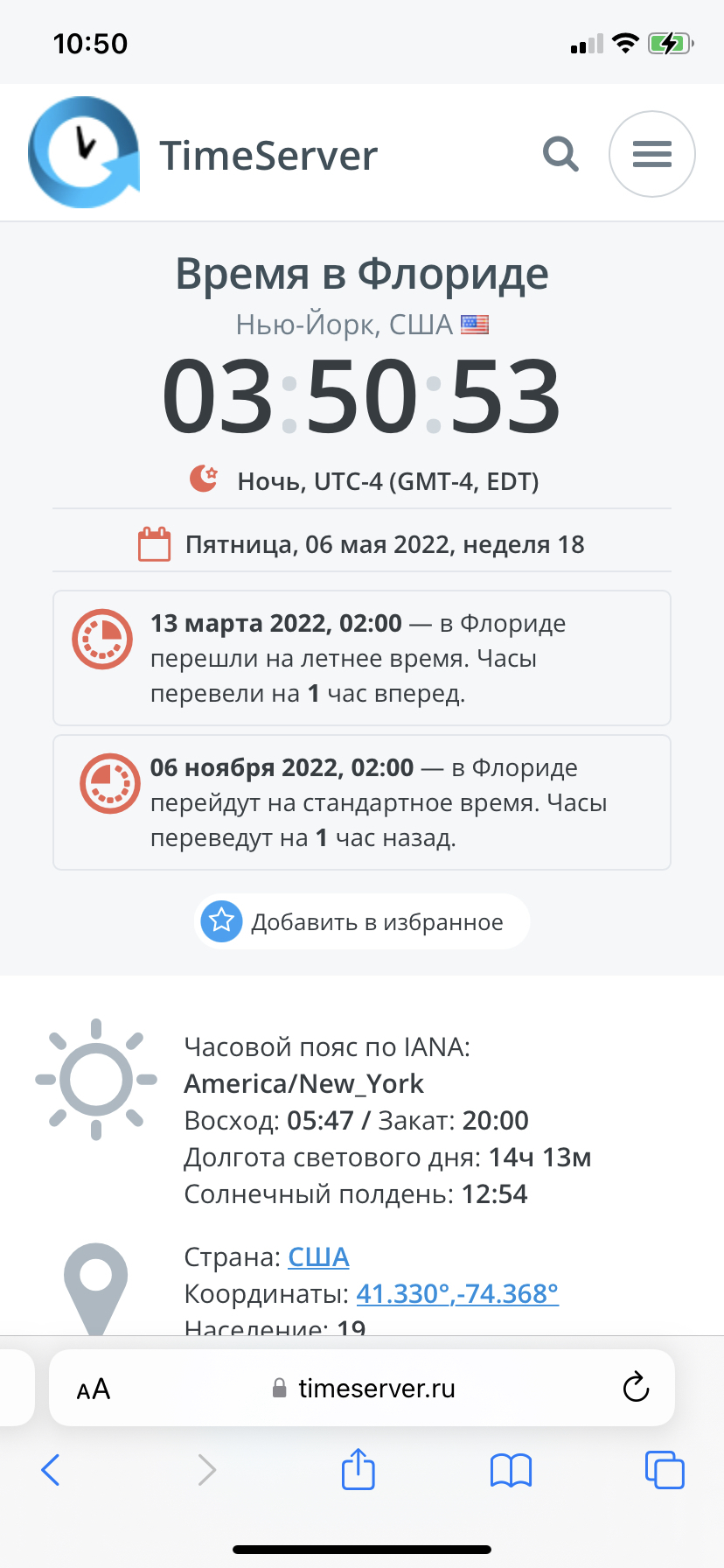Open Safari reader AA text options

coord(94,1389)
